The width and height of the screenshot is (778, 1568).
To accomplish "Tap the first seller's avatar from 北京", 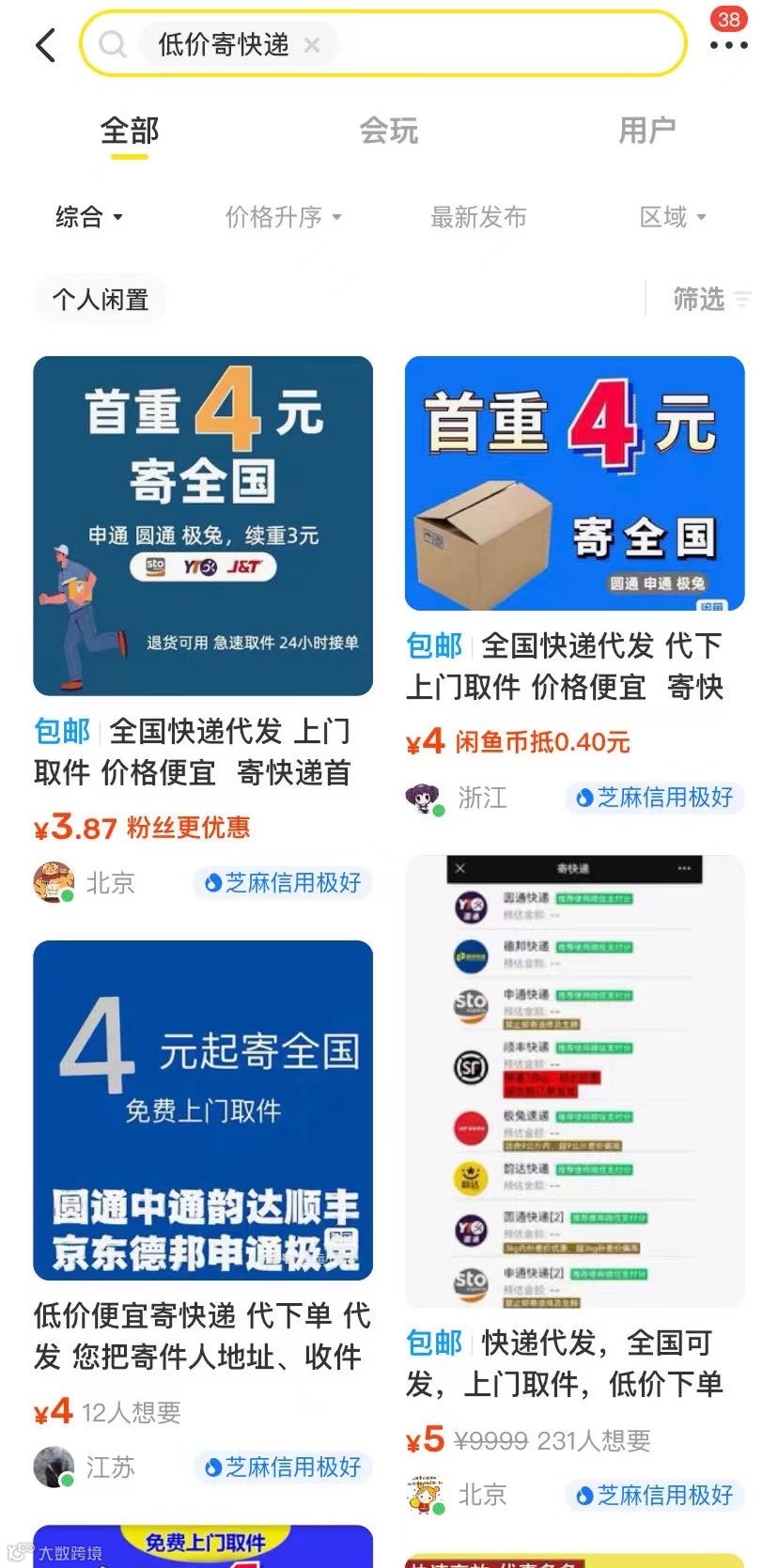I will click(x=54, y=882).
